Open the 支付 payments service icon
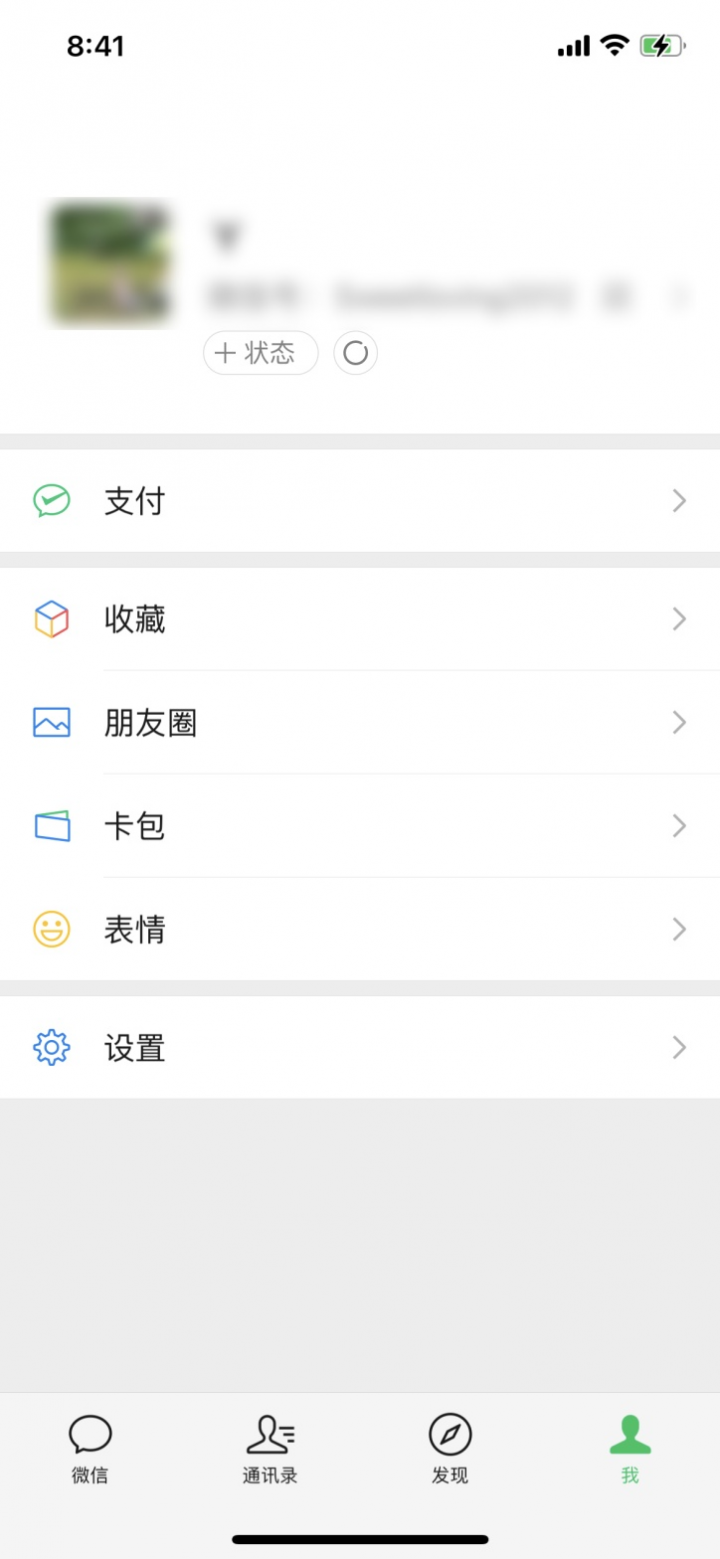Image resolution: width=720 pixels, height=1559 pixels. 51,500
